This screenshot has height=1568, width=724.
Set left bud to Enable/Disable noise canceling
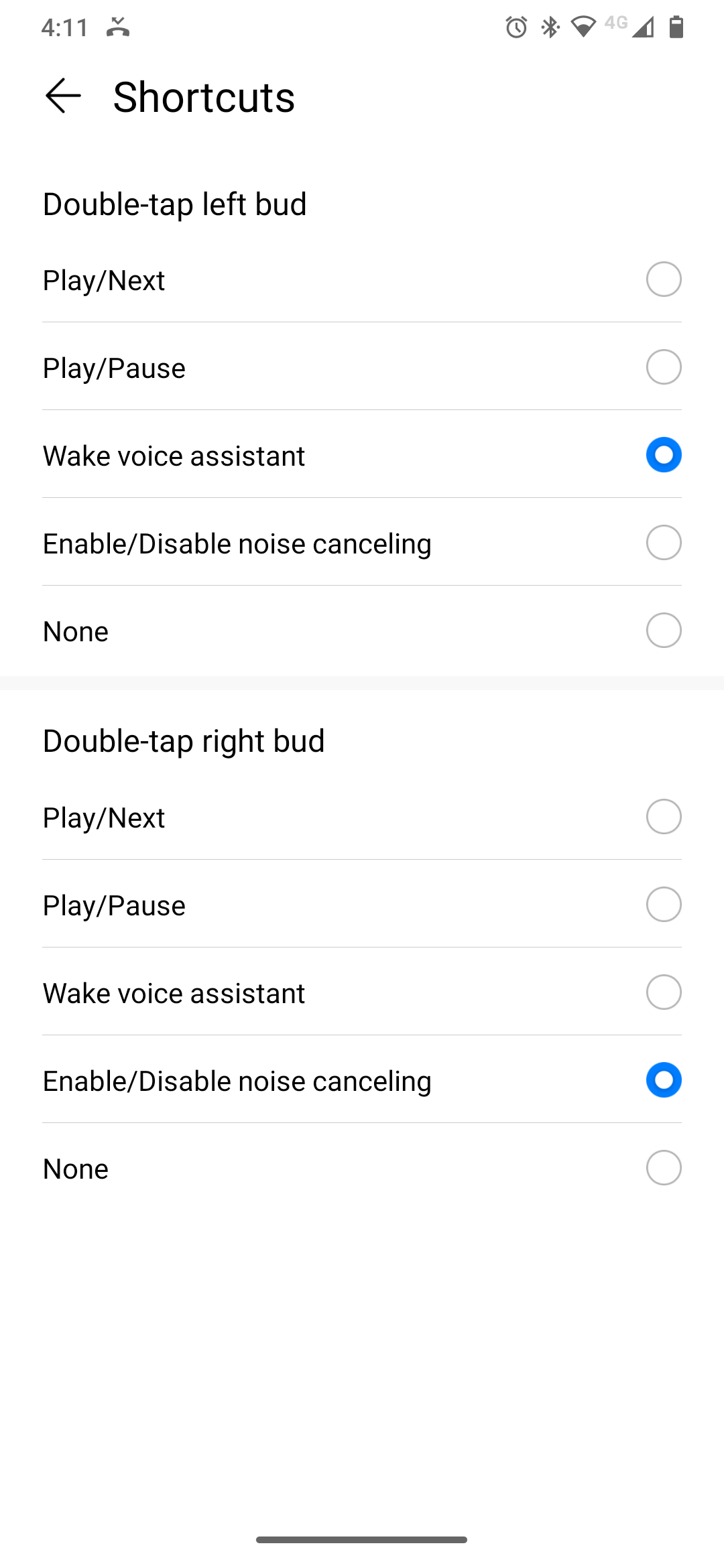663,543
